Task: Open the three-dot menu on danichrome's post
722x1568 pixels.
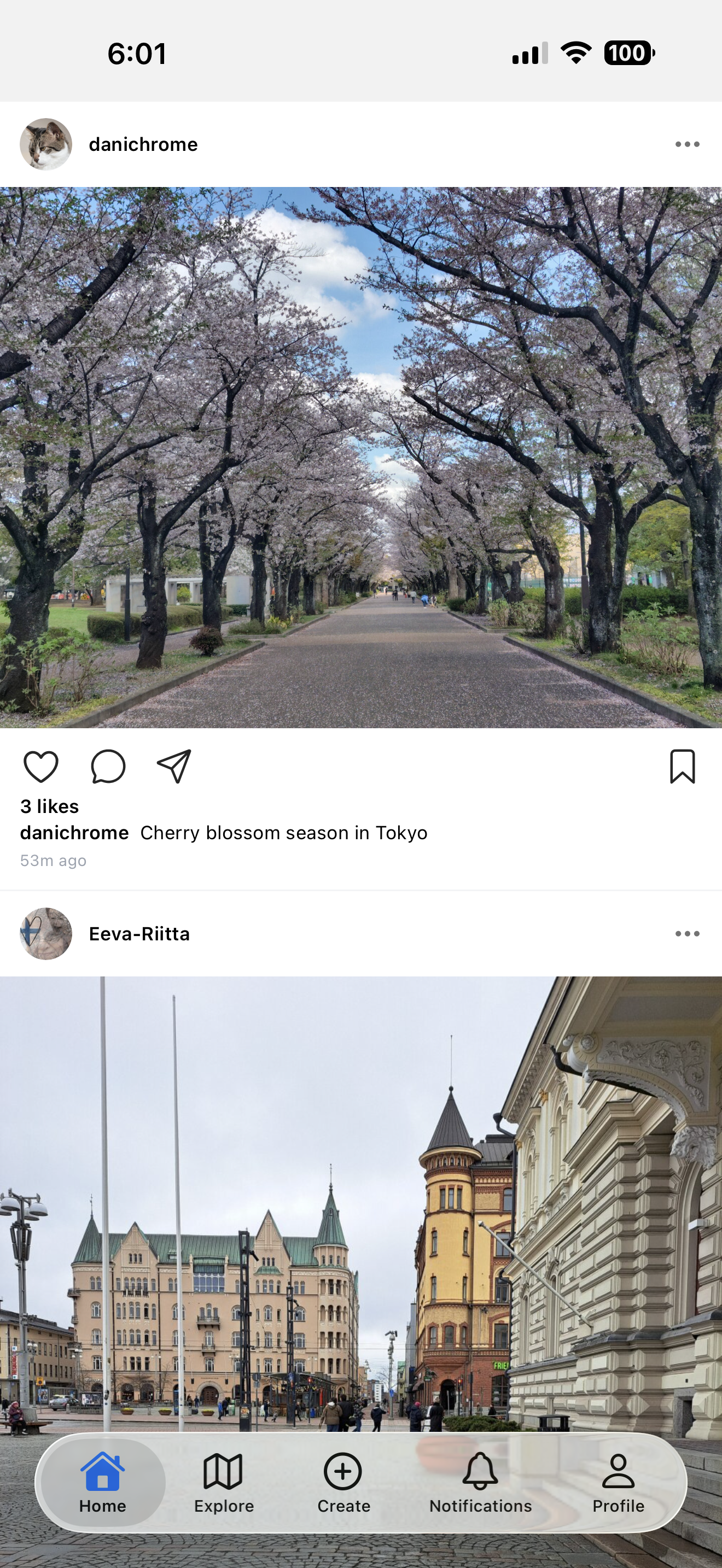Action: point(686,144)
